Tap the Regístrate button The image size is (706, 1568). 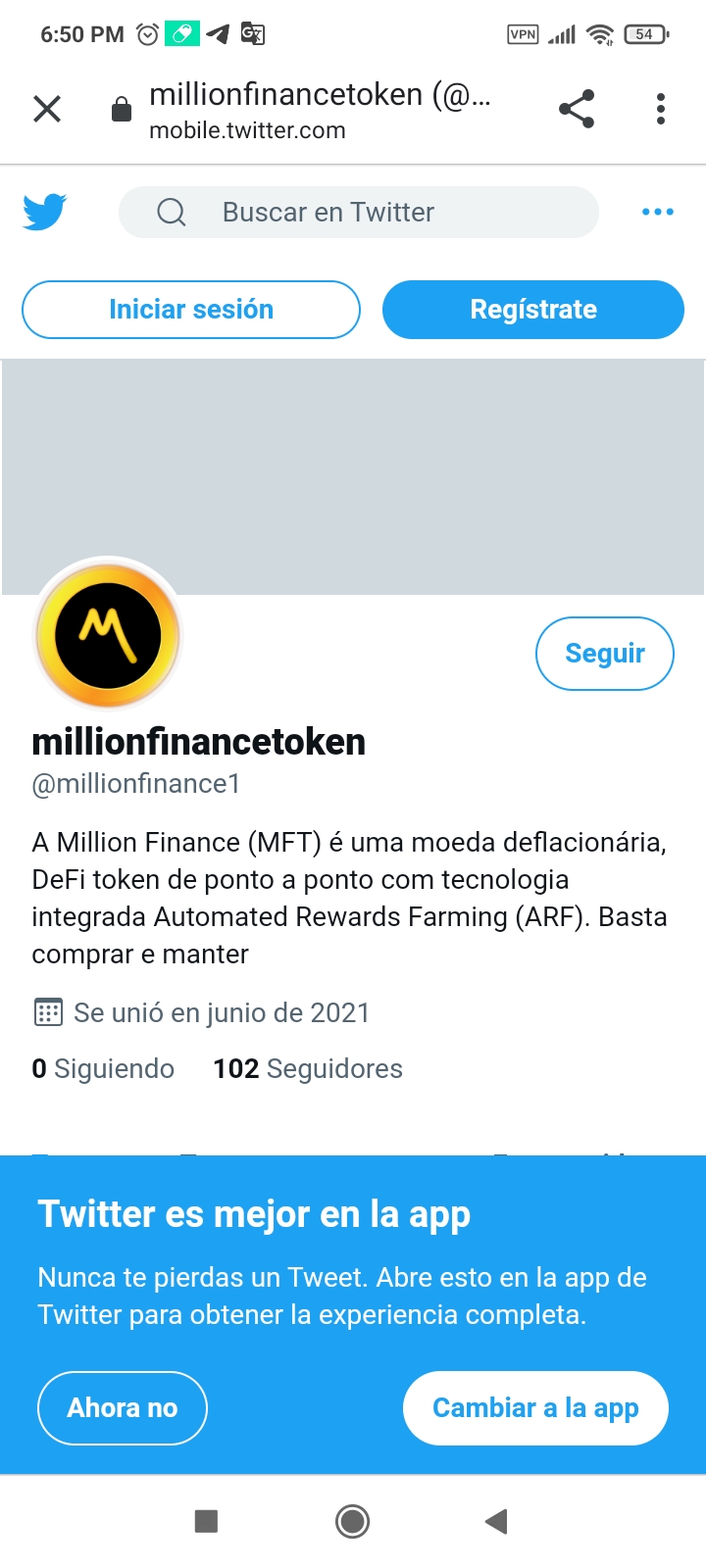click(x=532, y=310)
